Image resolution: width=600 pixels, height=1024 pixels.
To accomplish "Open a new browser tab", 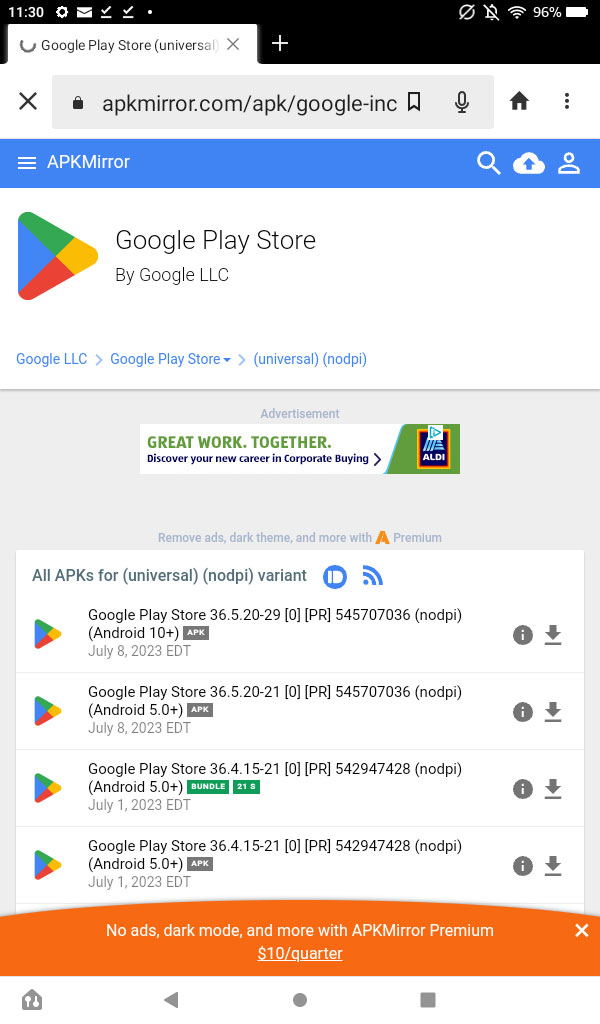I will point(280,43).
